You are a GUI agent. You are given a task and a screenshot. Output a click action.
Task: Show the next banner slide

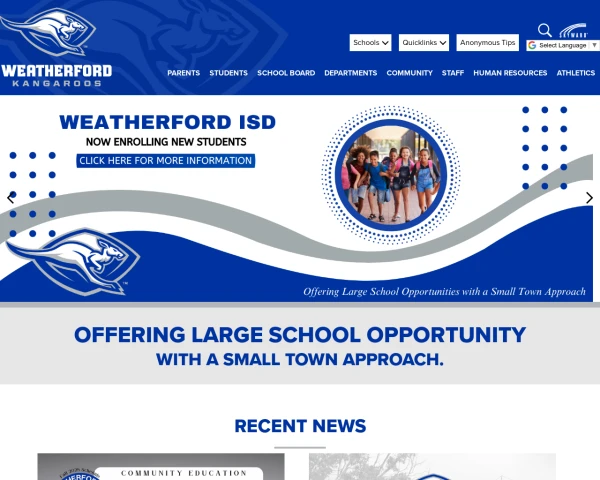(589, 198)
